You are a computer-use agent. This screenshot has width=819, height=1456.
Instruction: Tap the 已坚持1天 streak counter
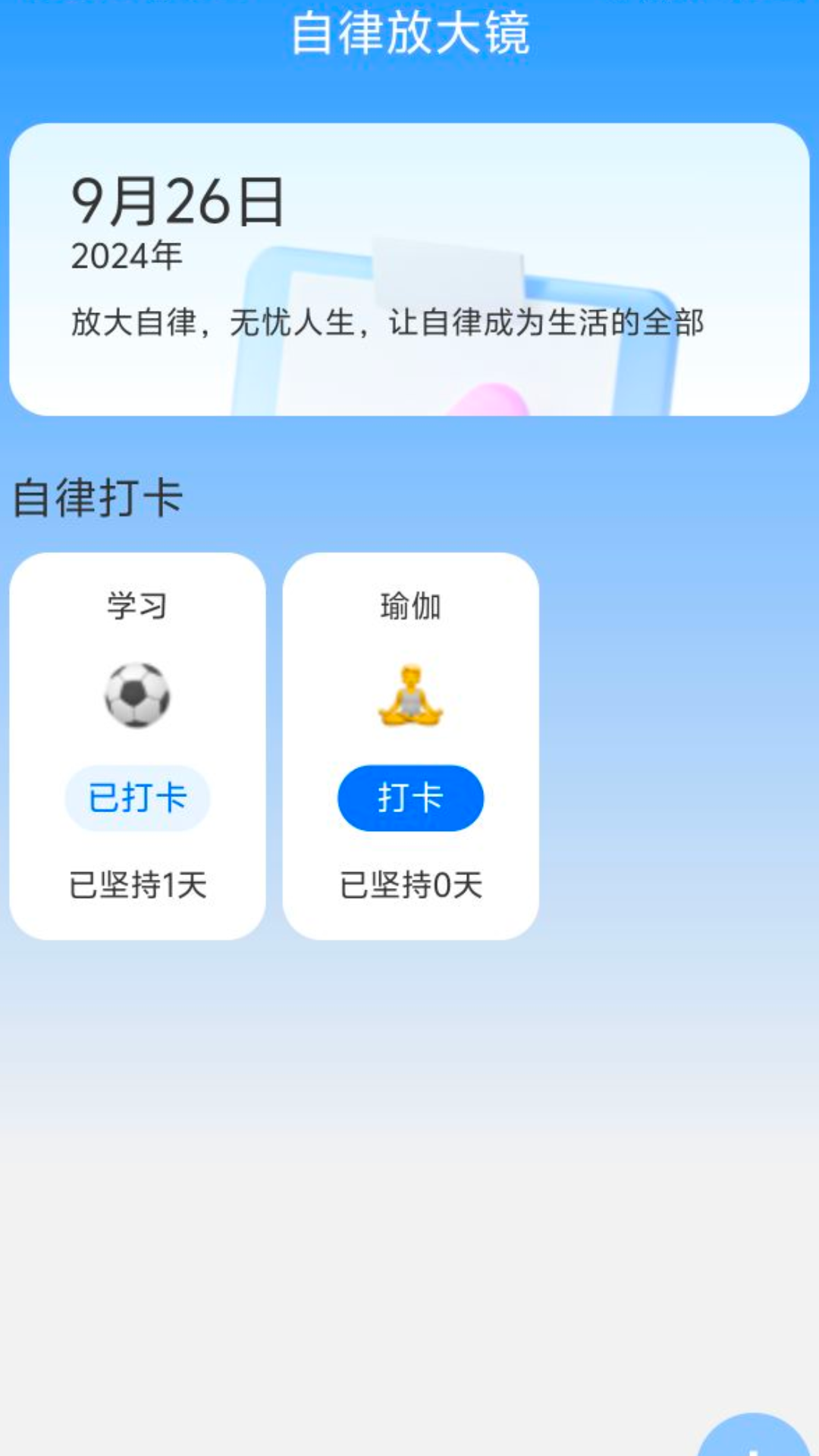pyautogui.click(x=136, y=880)
